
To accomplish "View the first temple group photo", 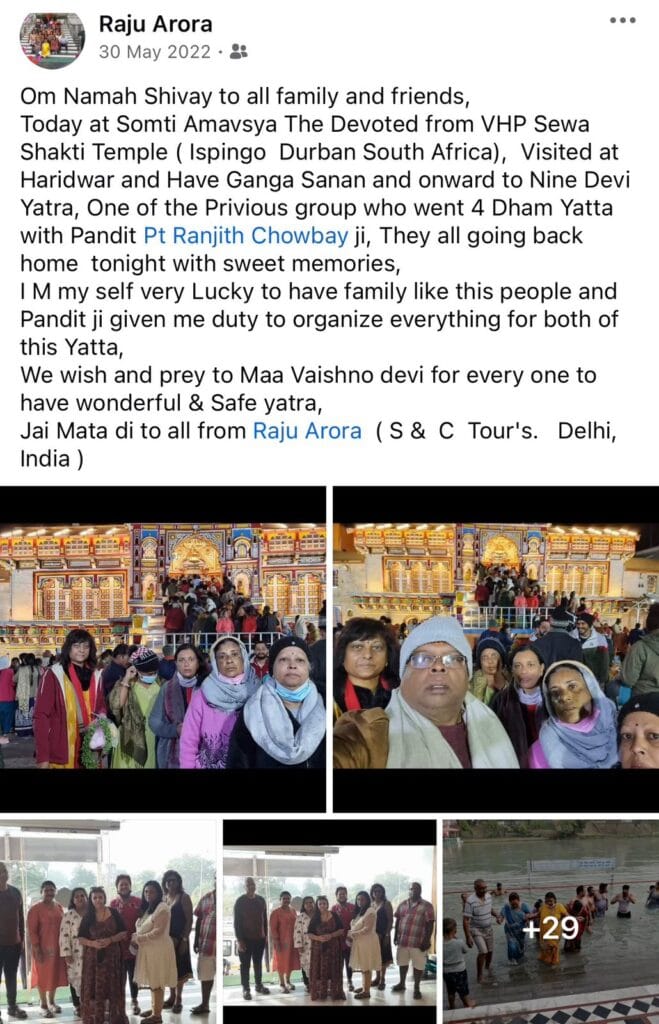I will 162,648.
